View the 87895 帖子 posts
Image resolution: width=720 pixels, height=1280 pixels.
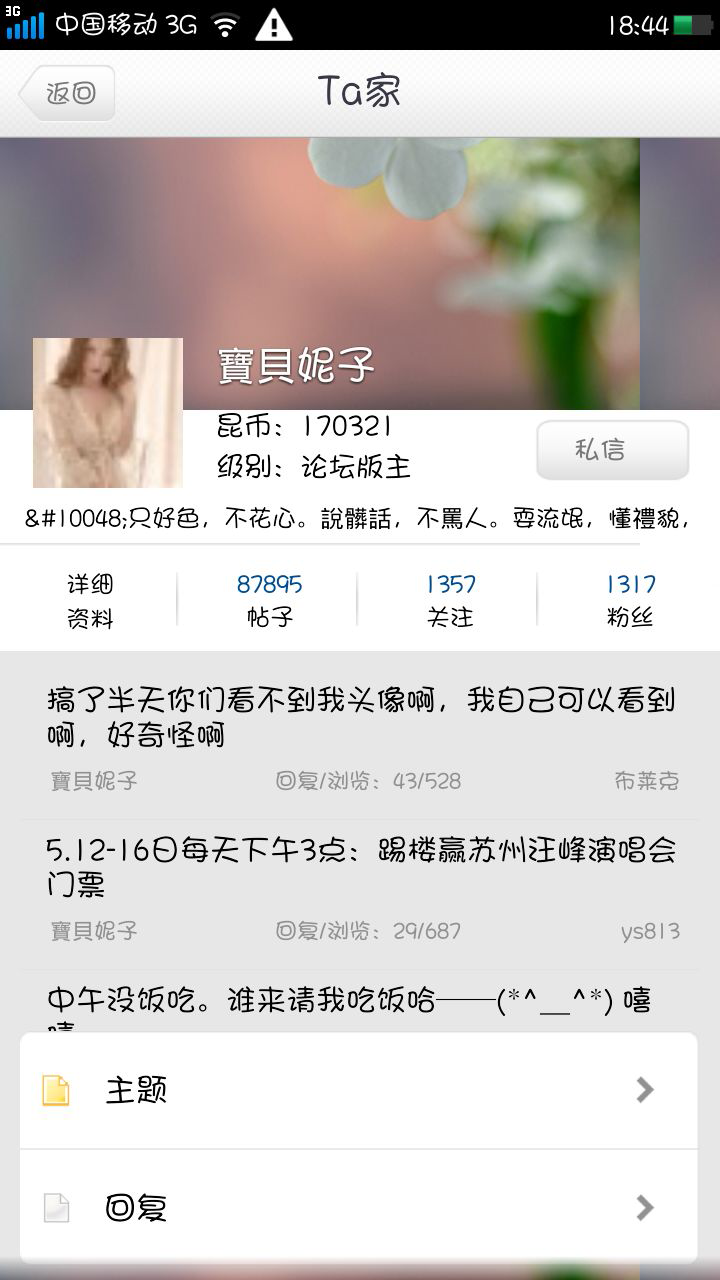point(269,601)
